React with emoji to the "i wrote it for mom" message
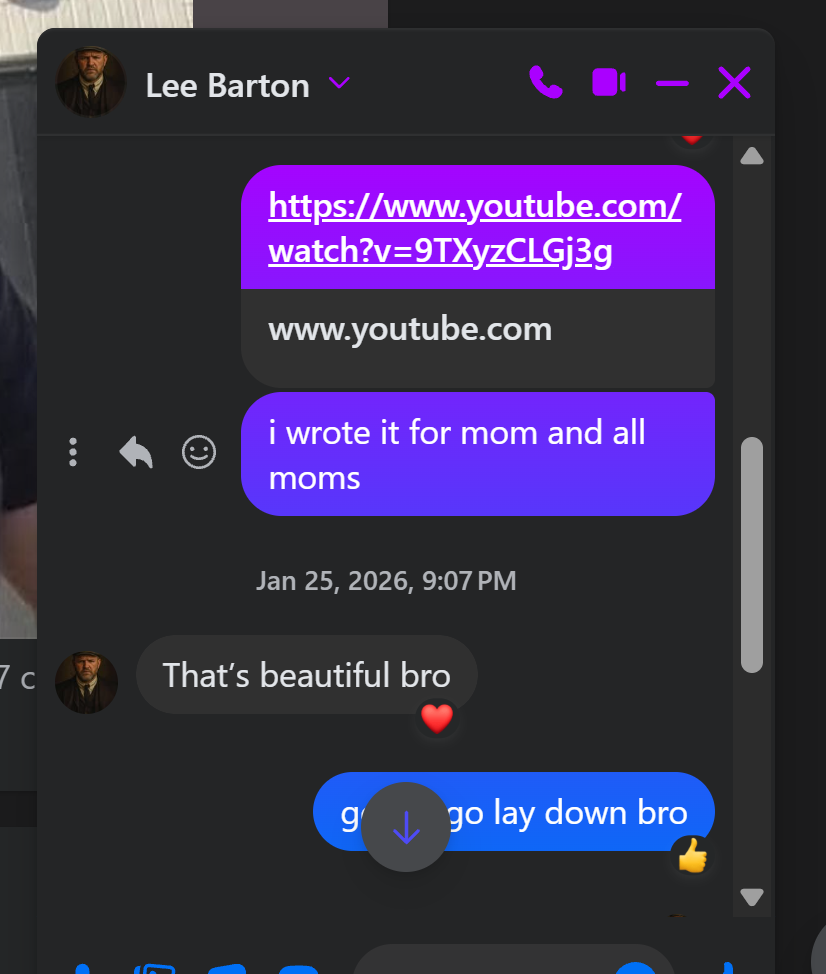This screenshot has width=826, height=974. point(199,453)
